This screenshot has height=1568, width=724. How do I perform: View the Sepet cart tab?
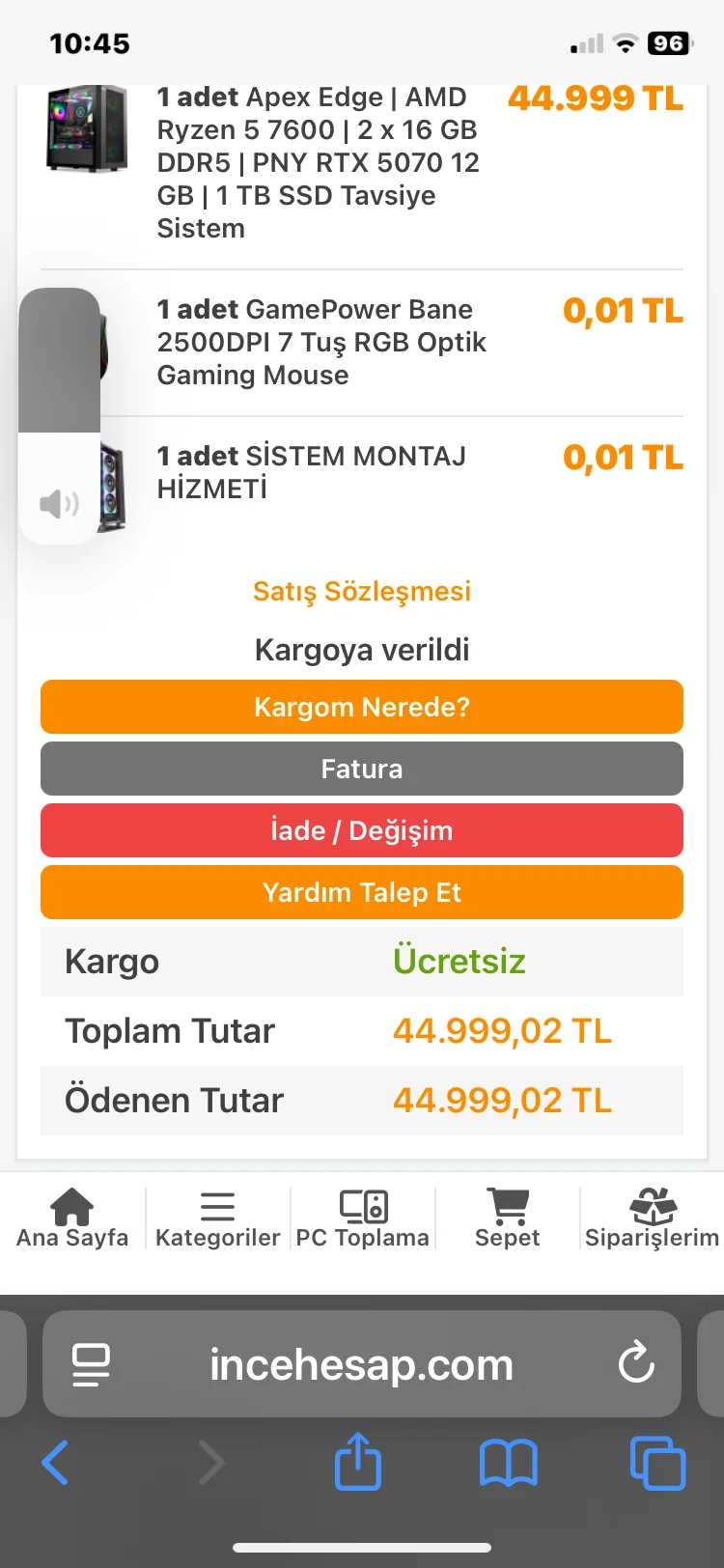click(508, 1218)
